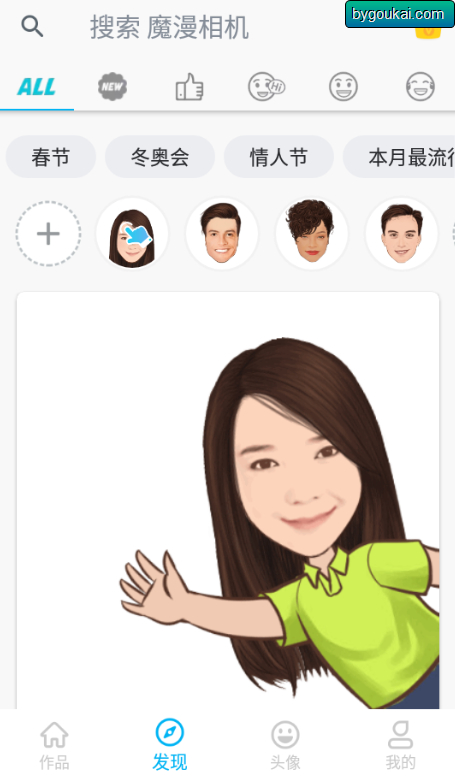Image resolution: width=455 pixels, height=780 pixels.
Task: Go to the 我的 profile tab
Action: click(400, 745)
